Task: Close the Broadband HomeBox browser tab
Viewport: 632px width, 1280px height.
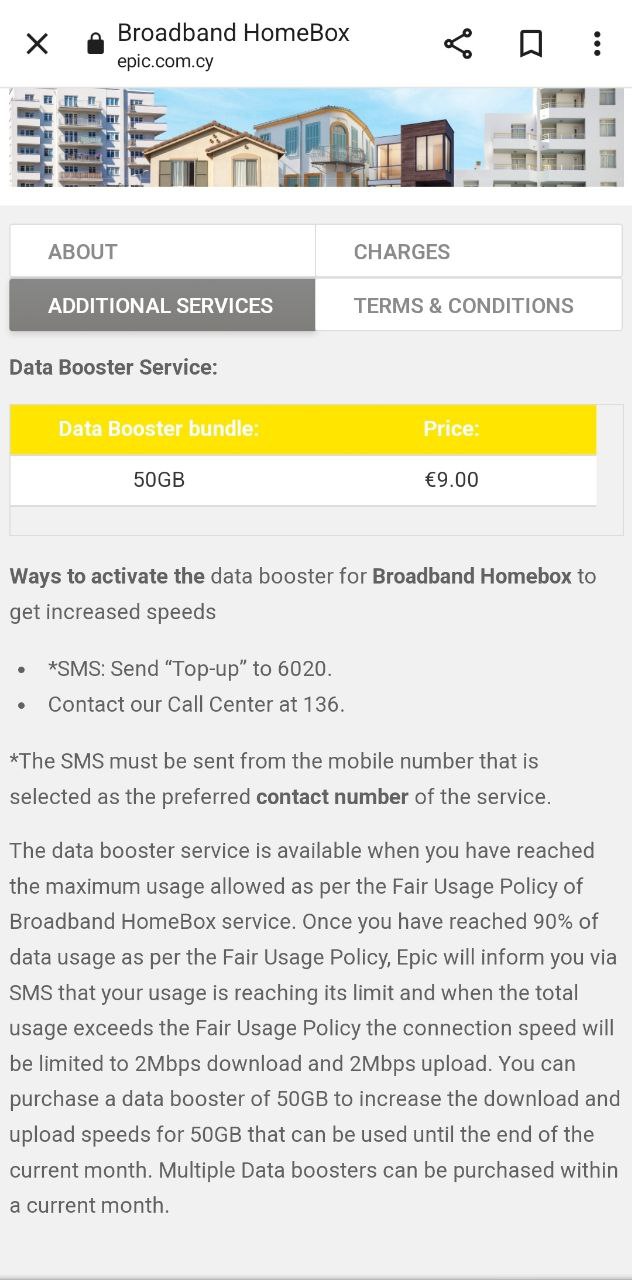Action: coord(37,44)
